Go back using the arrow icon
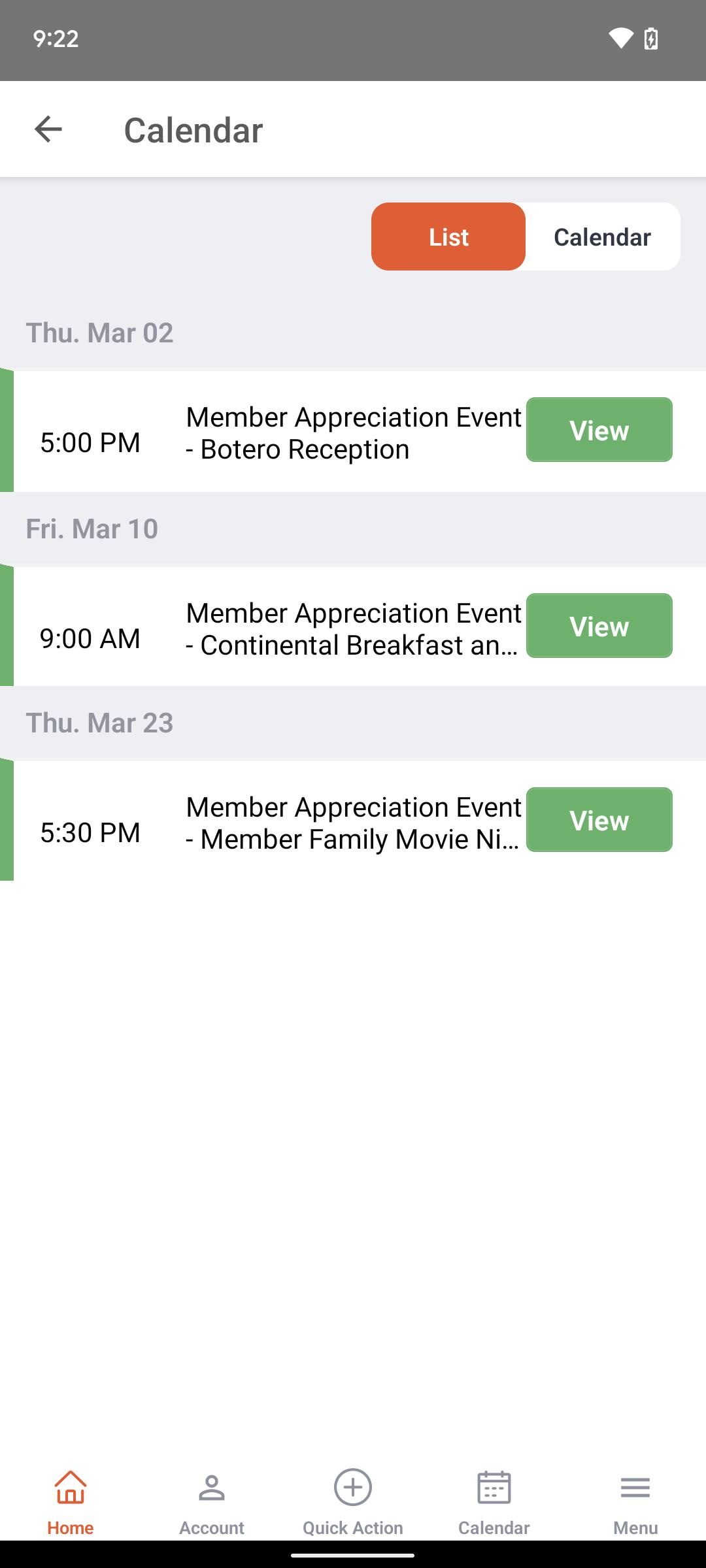 [48, 129]
